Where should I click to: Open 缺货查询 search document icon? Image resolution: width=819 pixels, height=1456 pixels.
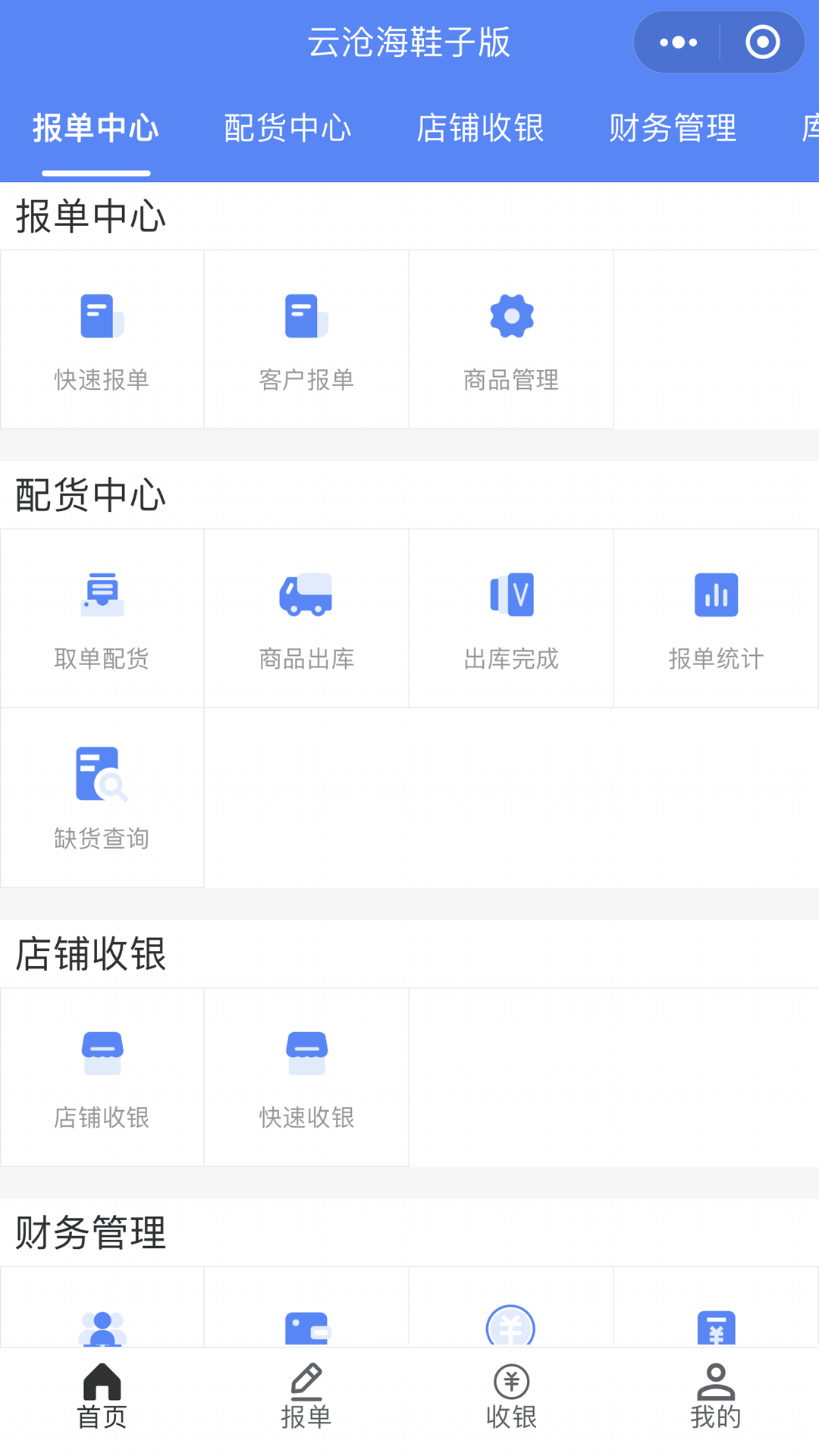102,774
